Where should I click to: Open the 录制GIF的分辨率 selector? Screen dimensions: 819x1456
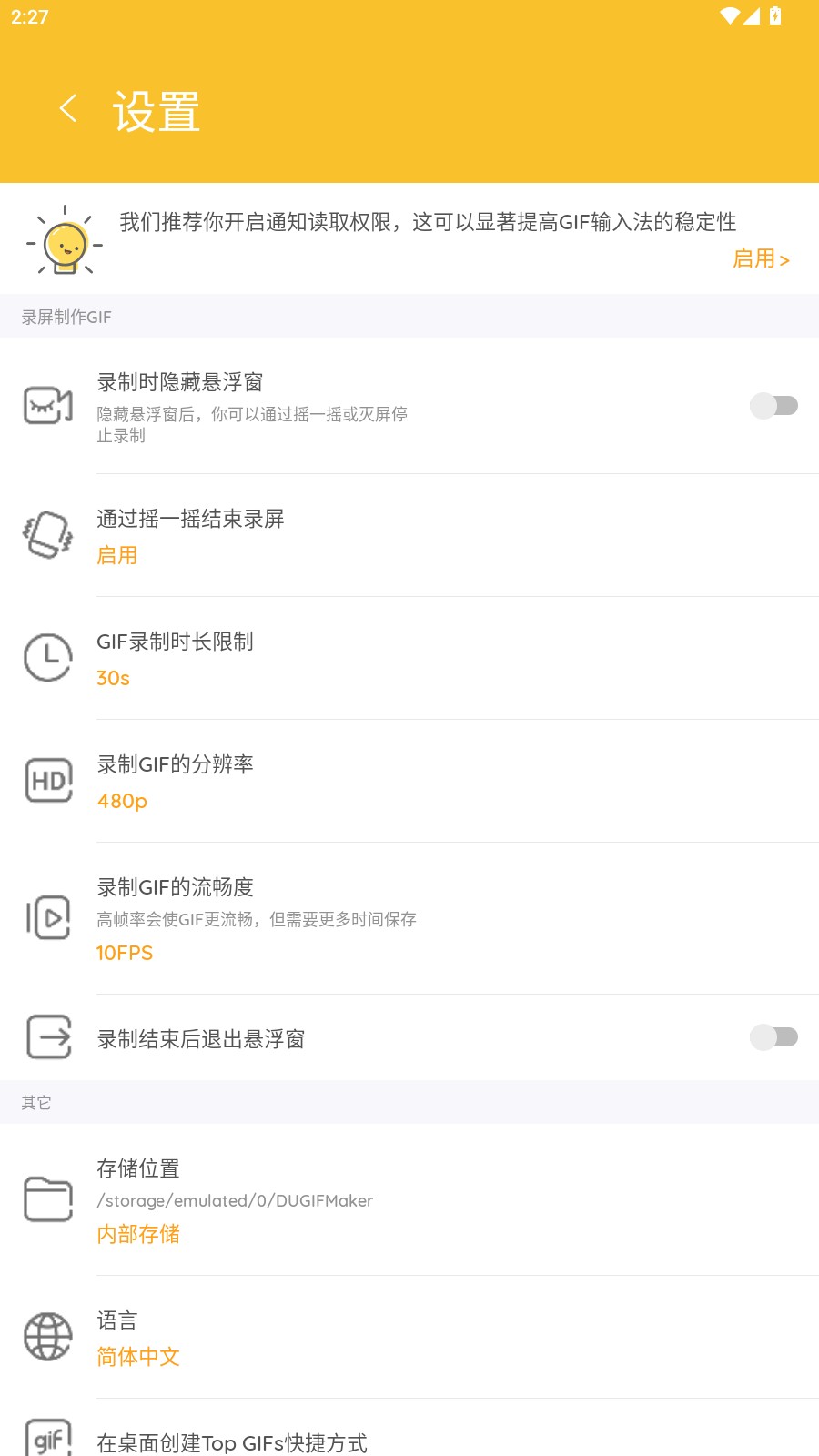[x=409, y=780]
